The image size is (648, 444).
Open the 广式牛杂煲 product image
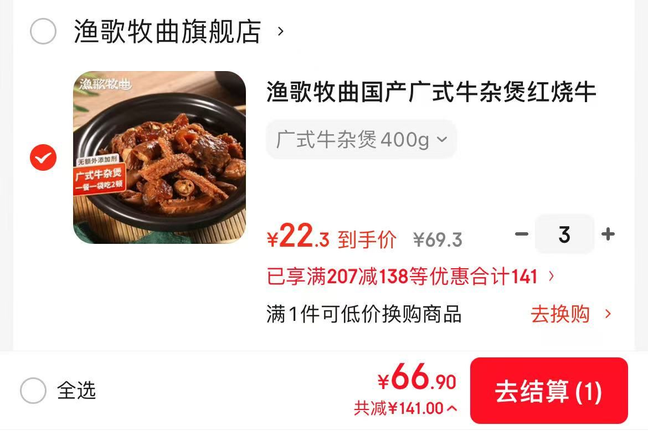(159, 158)
